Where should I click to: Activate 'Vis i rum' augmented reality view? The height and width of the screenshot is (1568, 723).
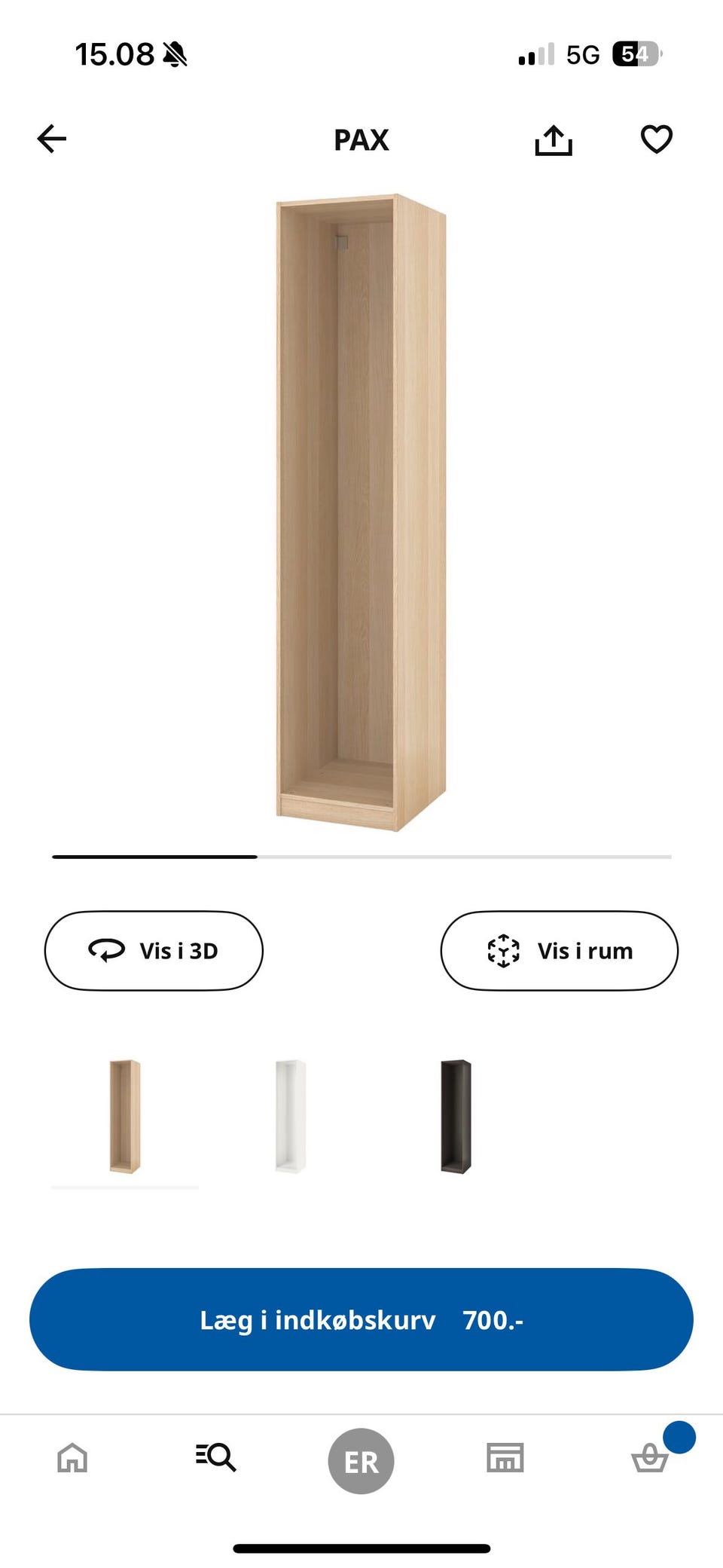coord(559,950)
